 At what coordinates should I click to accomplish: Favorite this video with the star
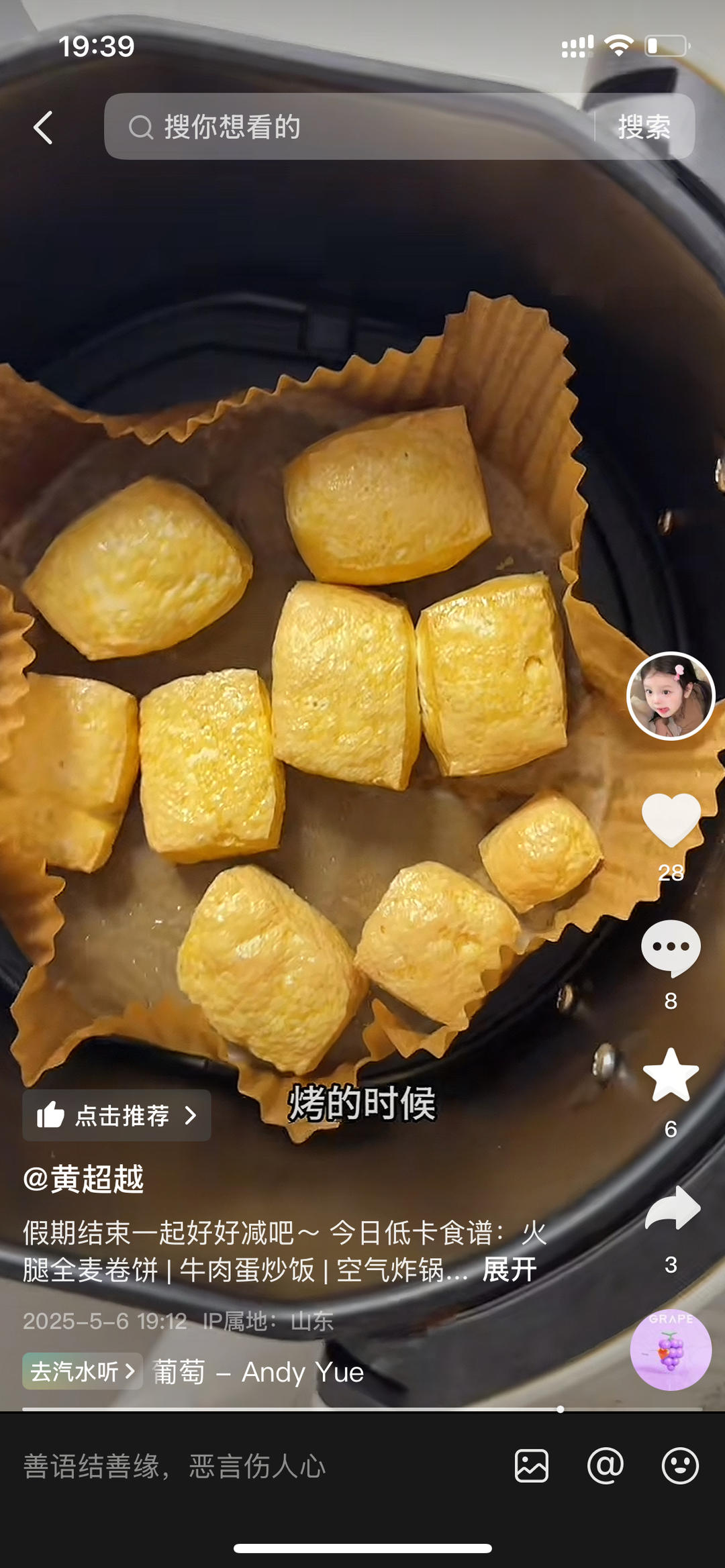coord(671,1076)
